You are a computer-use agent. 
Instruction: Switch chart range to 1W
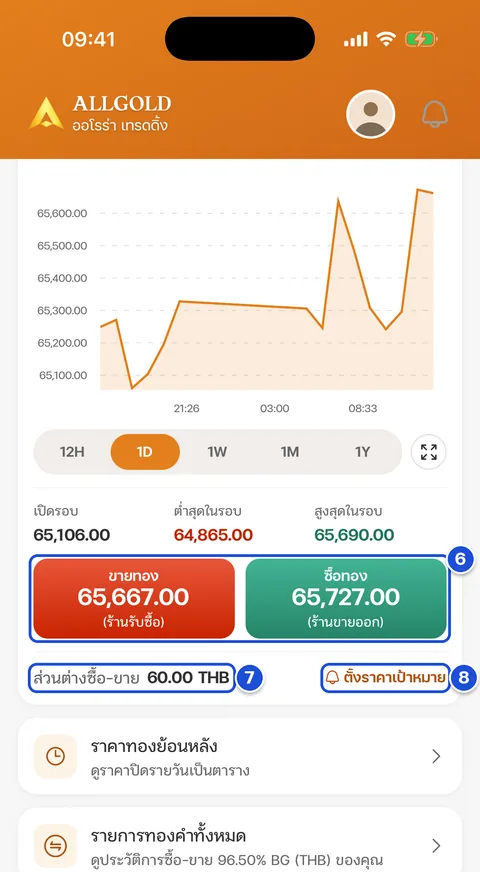click(x=217, y=452)
